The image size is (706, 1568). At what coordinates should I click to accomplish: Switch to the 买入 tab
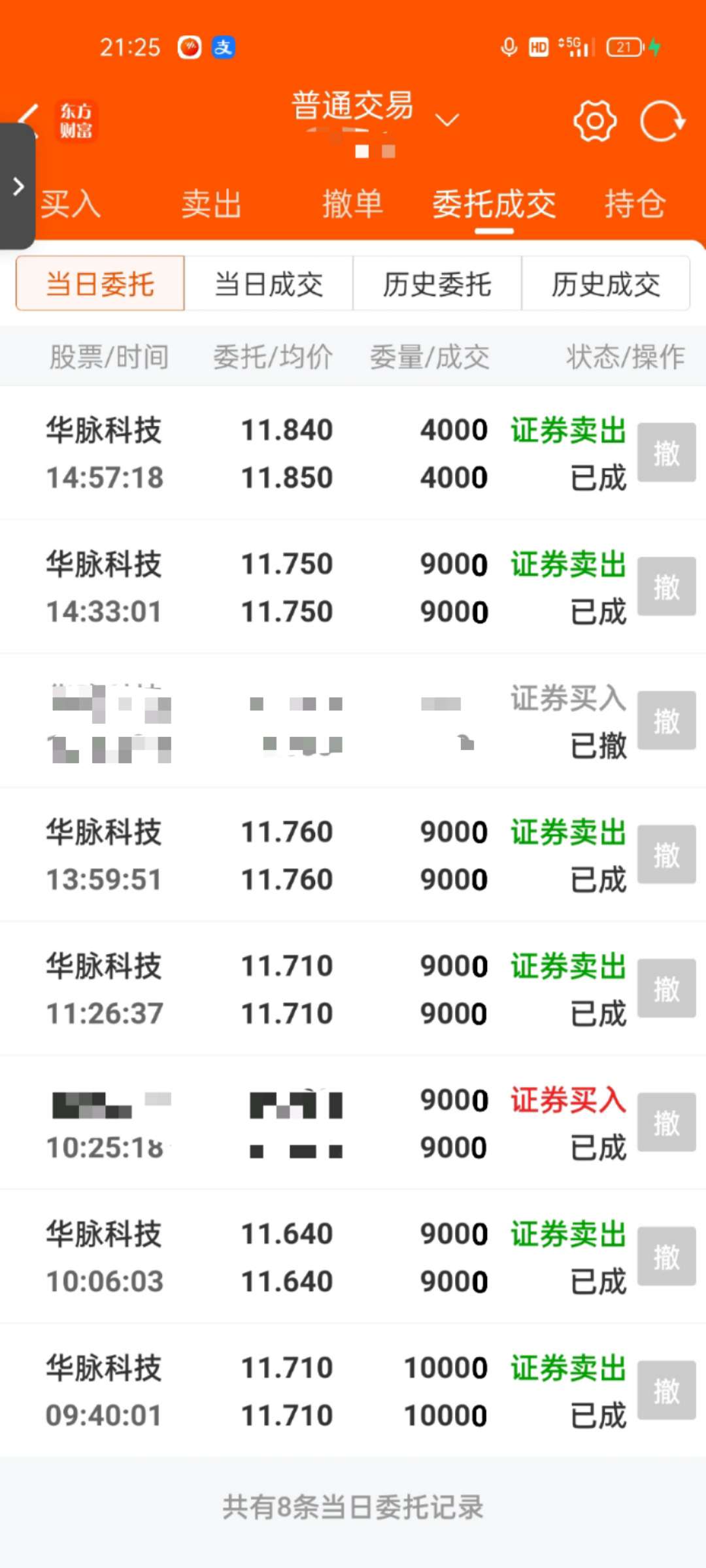click(x=71, y=204)
